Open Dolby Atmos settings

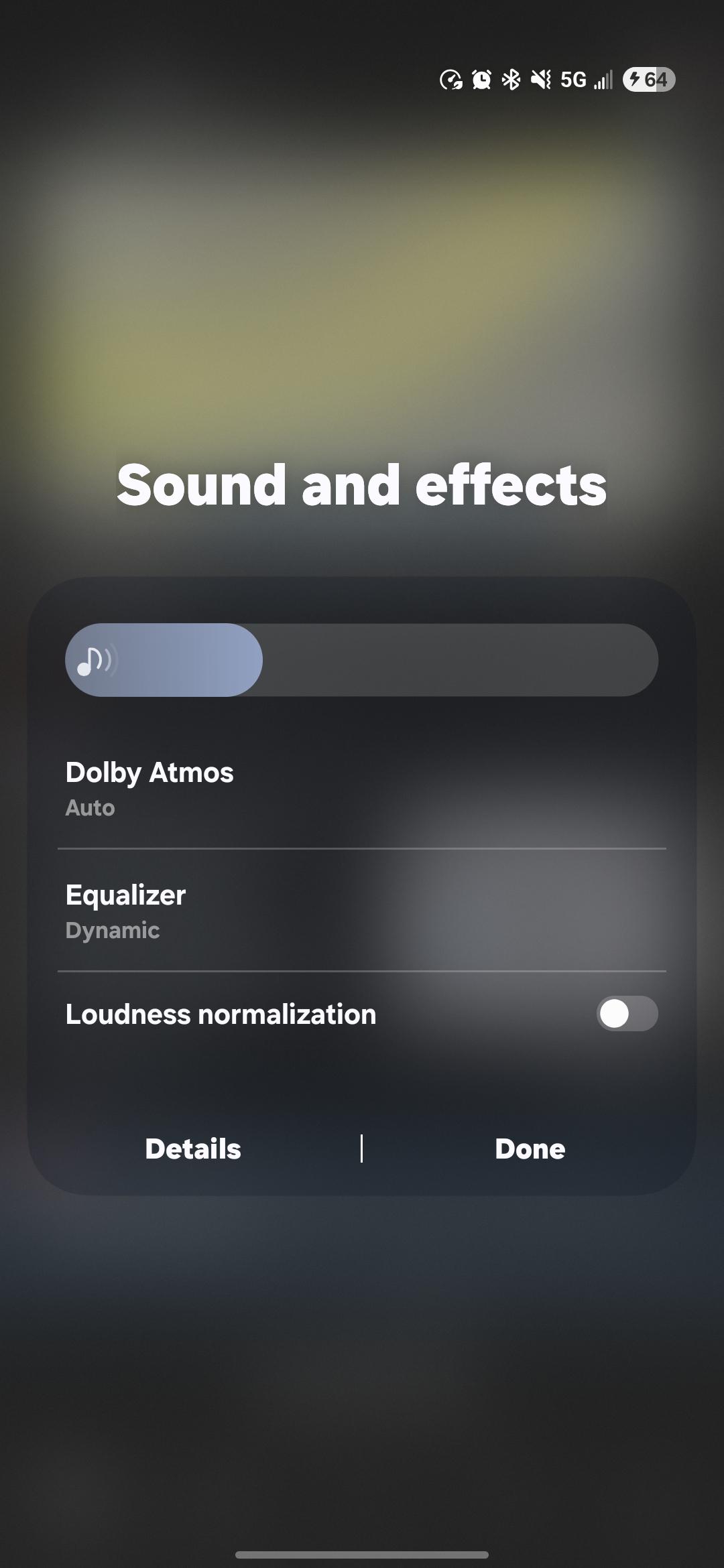361,788
